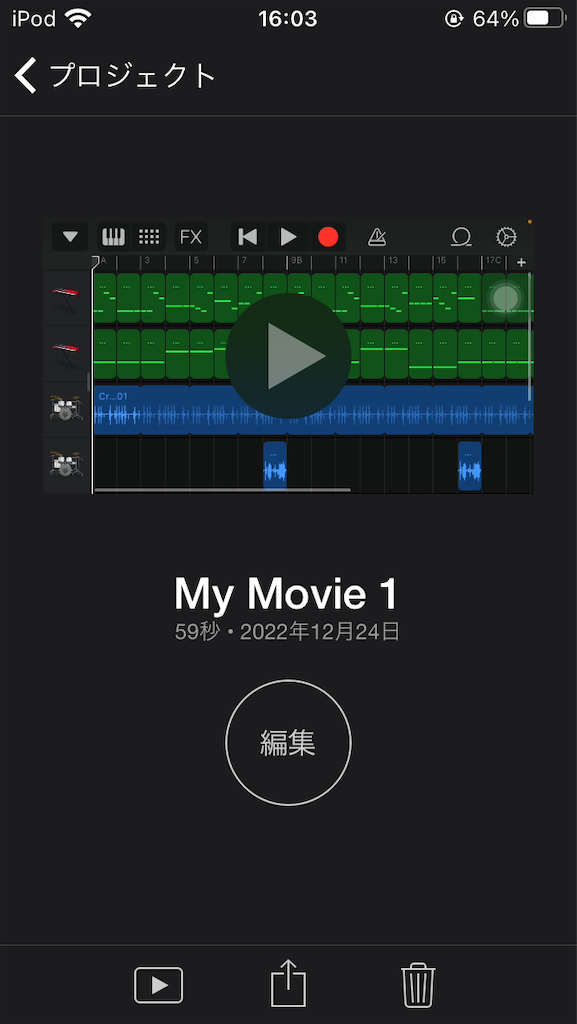The image size is (577, 1024).
Task: Tap the 編集 button
Action: click(288, 743)
